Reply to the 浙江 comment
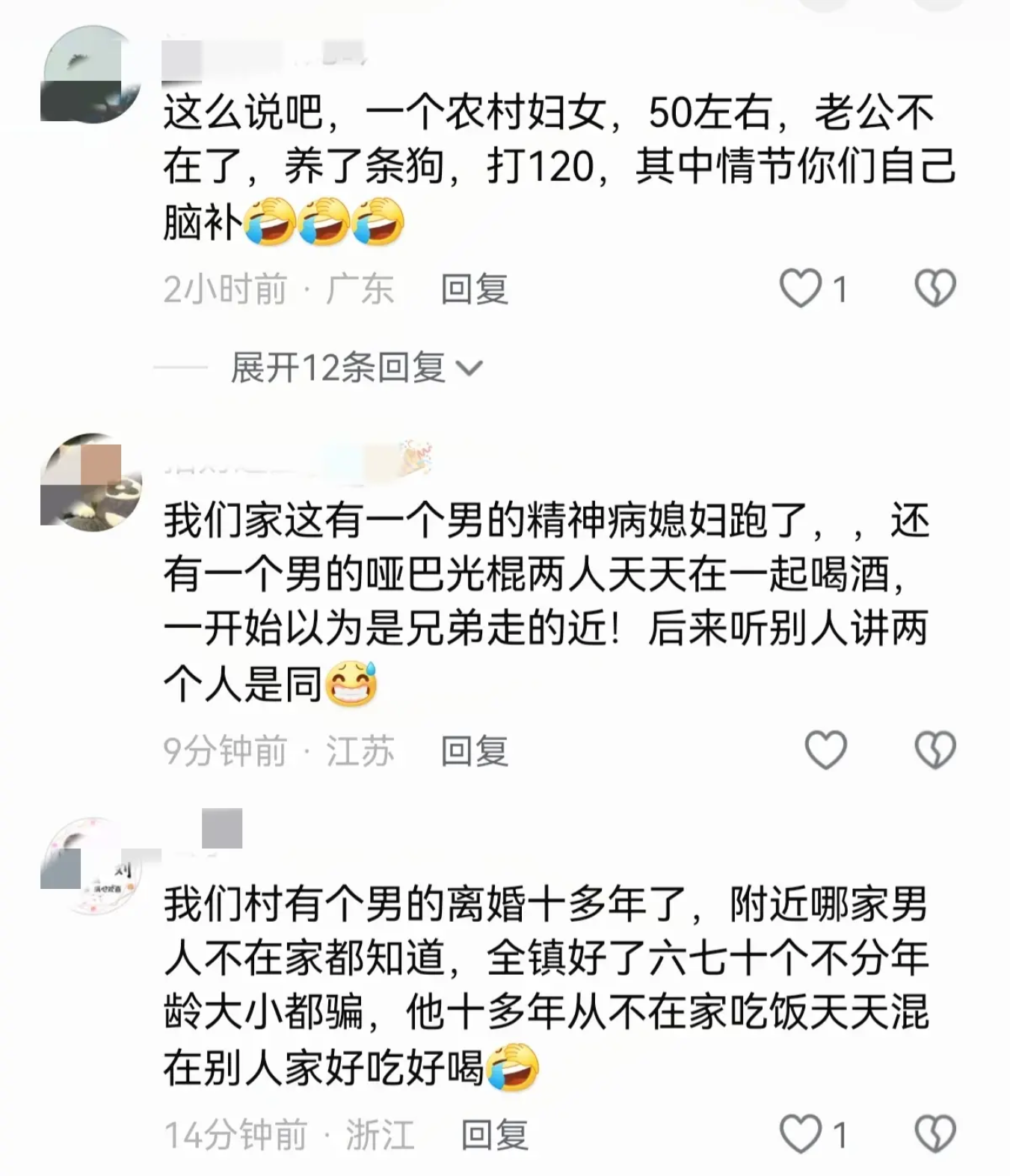 click(x=494, y=1135)
